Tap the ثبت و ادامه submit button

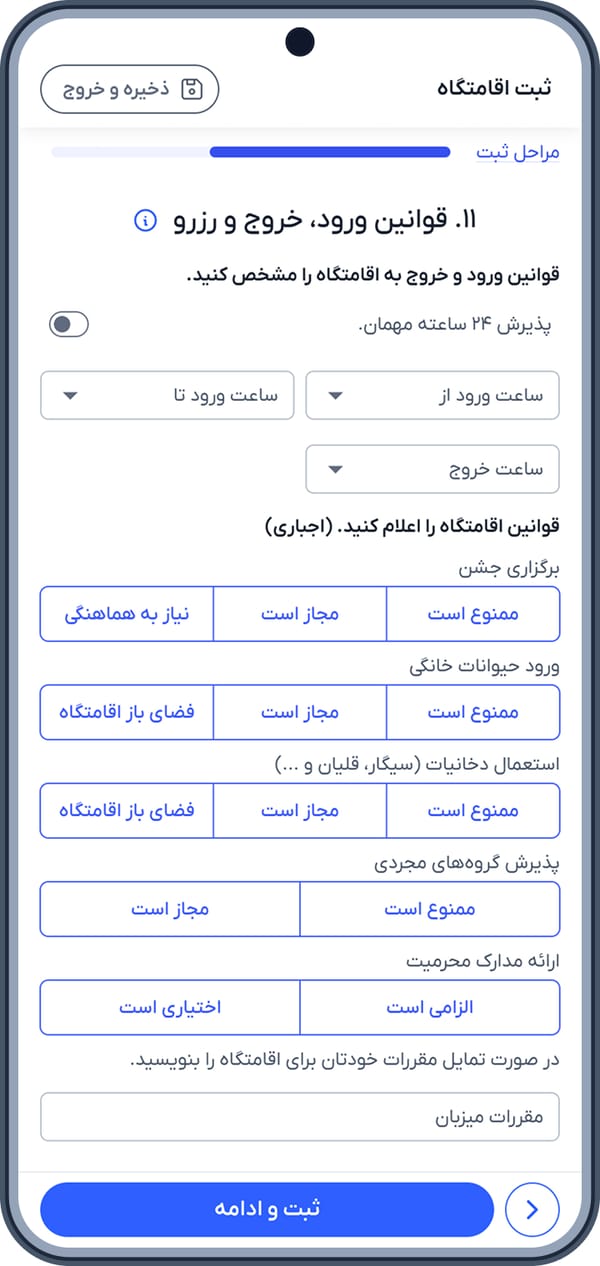pos(267,1209)
